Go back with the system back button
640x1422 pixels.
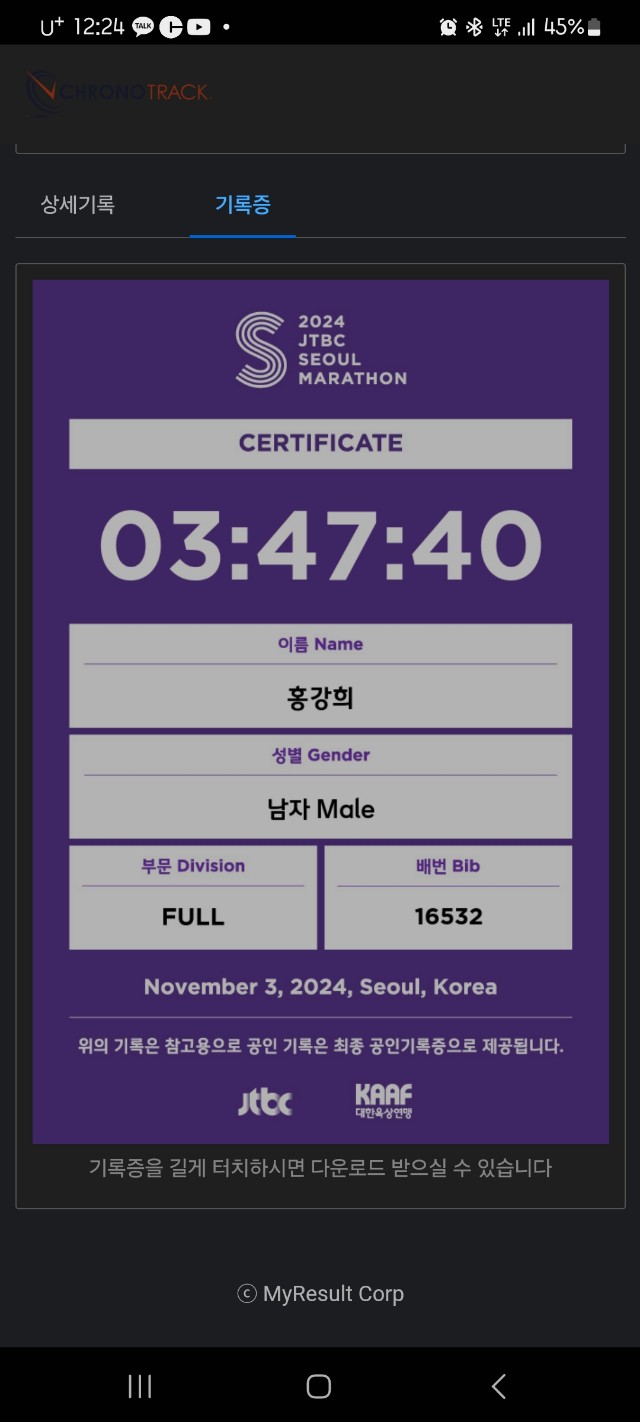click(x=498, y=1386)
